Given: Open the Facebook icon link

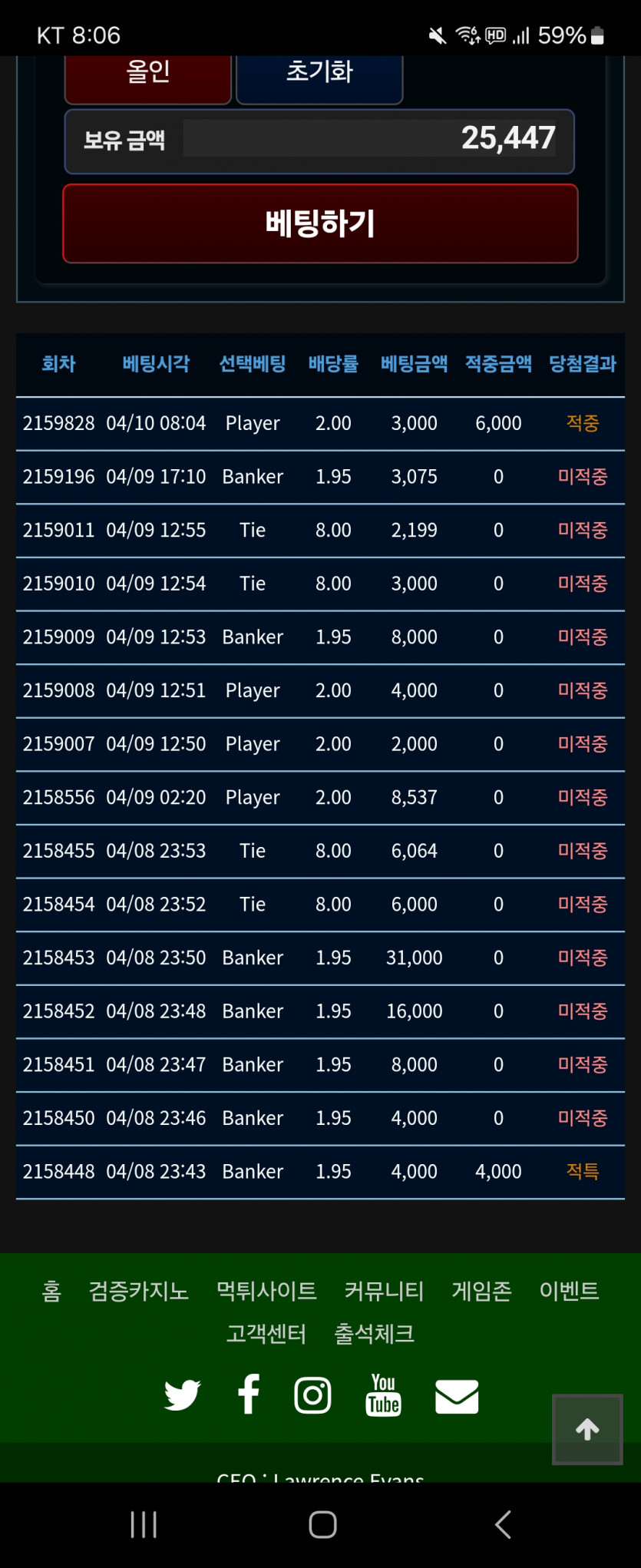Looking at the screenshot, I should point(249,1395).
